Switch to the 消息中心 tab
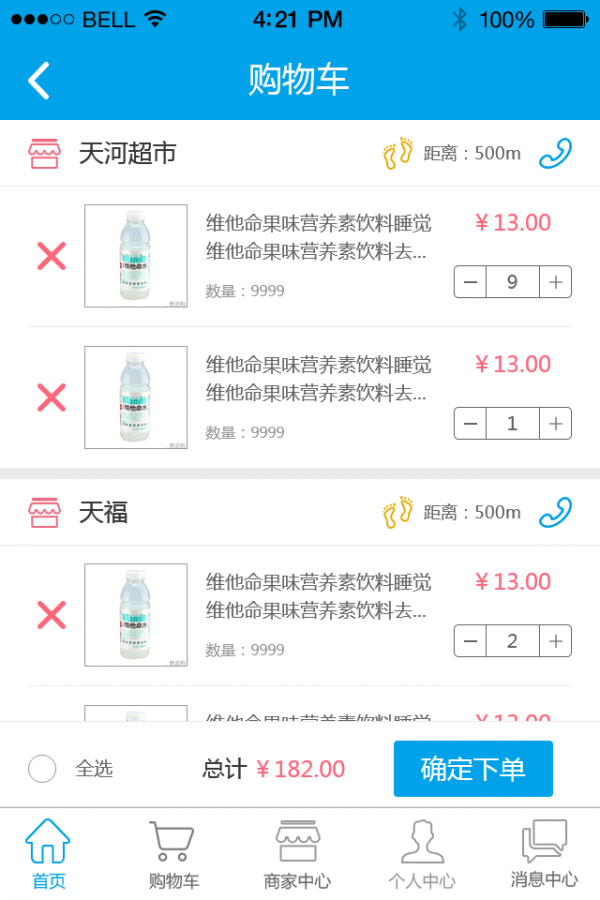 coord(544,855)
